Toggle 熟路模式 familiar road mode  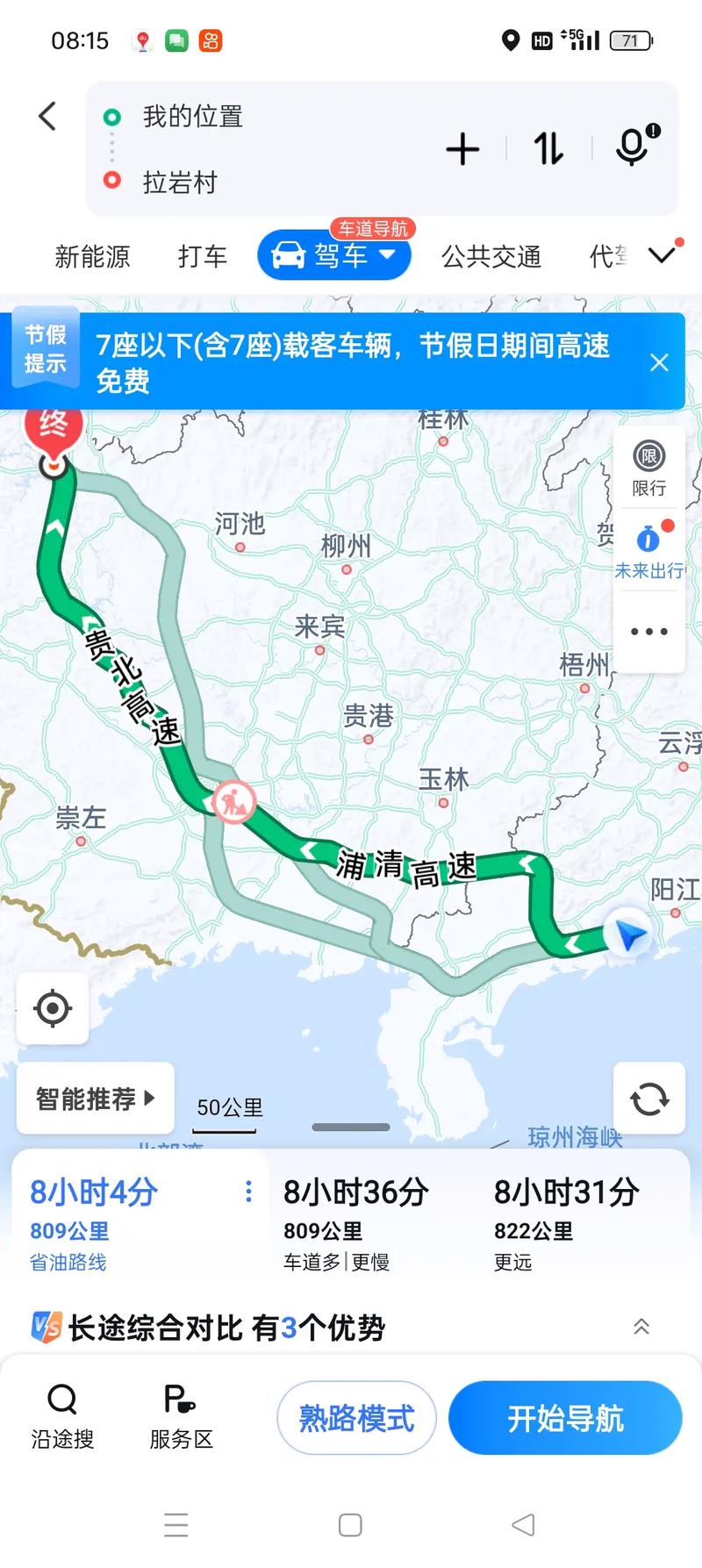tap(355, 1418)
